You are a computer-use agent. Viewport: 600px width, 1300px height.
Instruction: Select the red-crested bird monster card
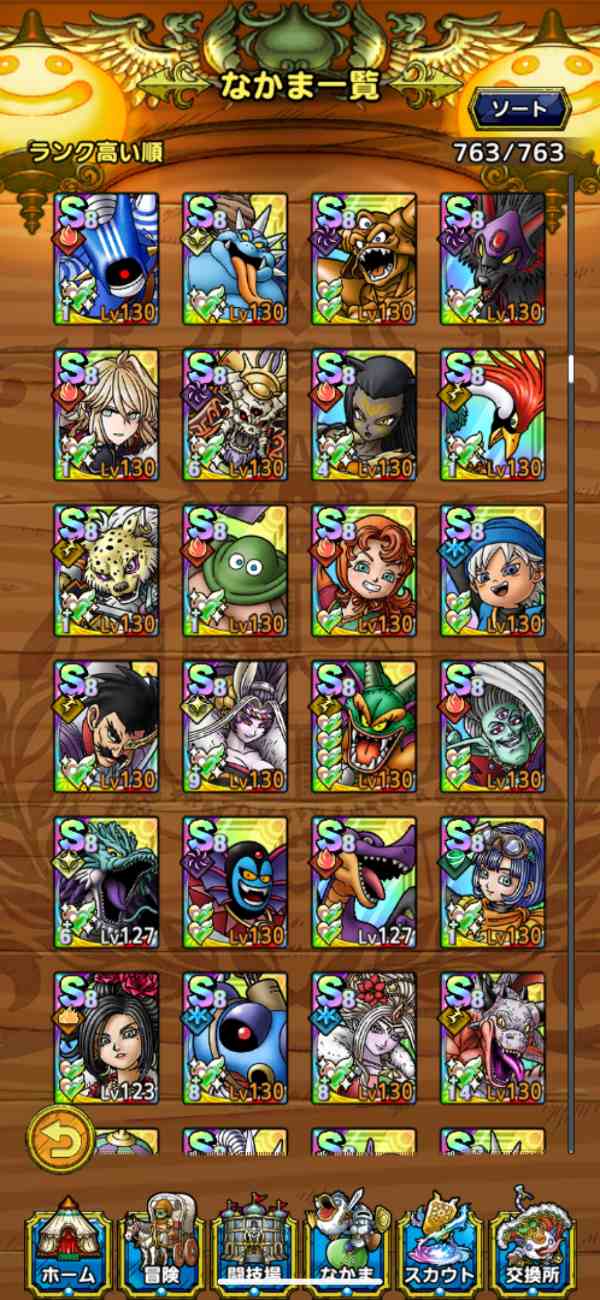pyautogui.click(x=493, y=415)
